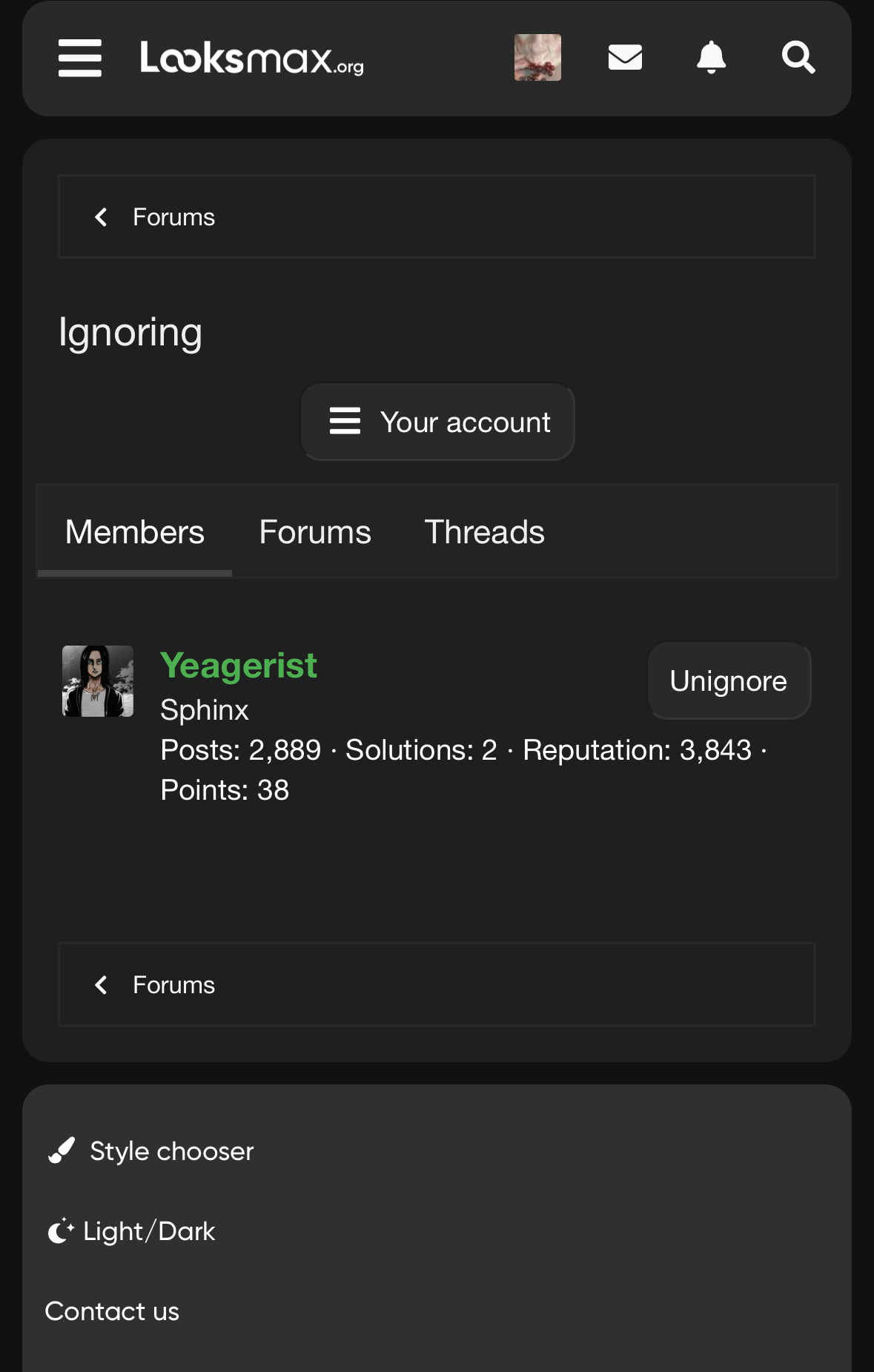Switch to the Threads tab
The image size is (874, 1372).
[x=484, y=532]
